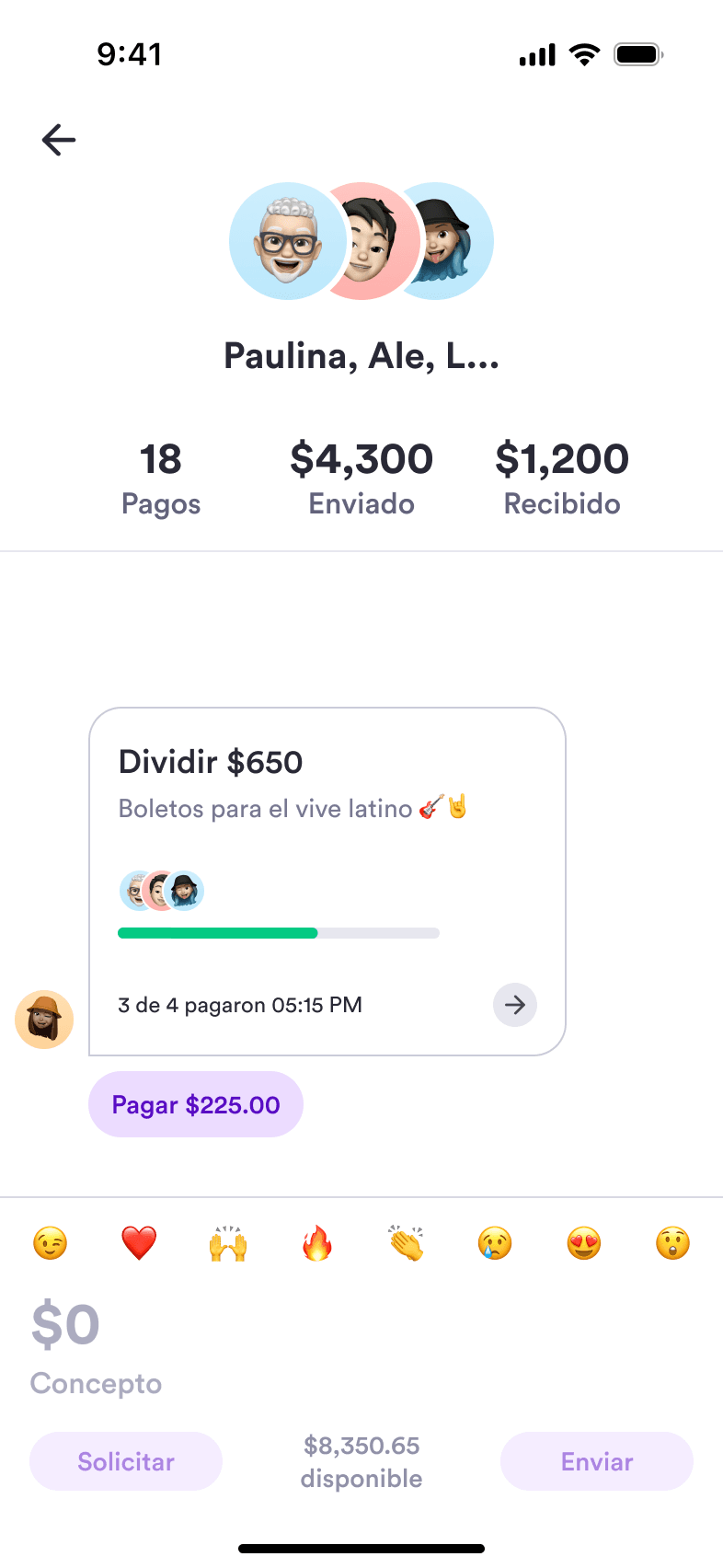React with the raised hands emoji

click(x=228, y=1244)
